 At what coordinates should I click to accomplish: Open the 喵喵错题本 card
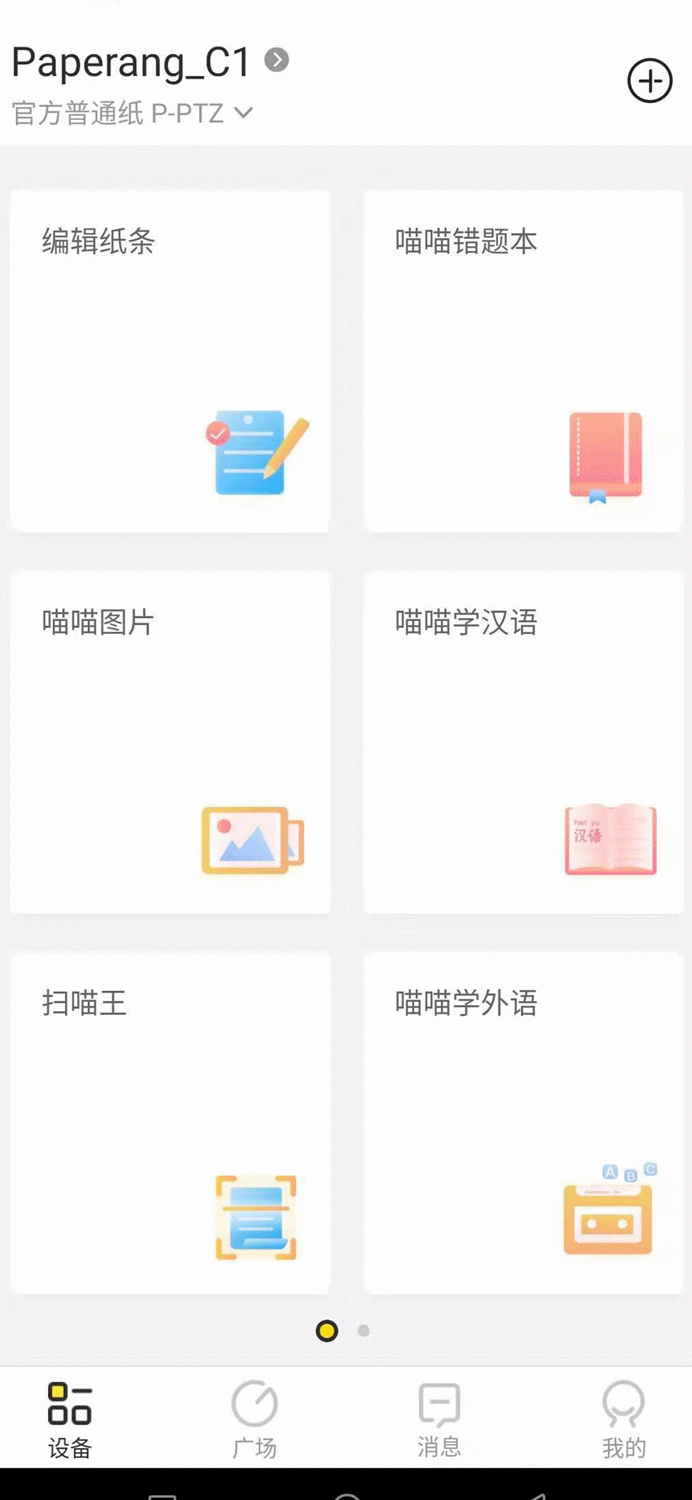(523, 361)
